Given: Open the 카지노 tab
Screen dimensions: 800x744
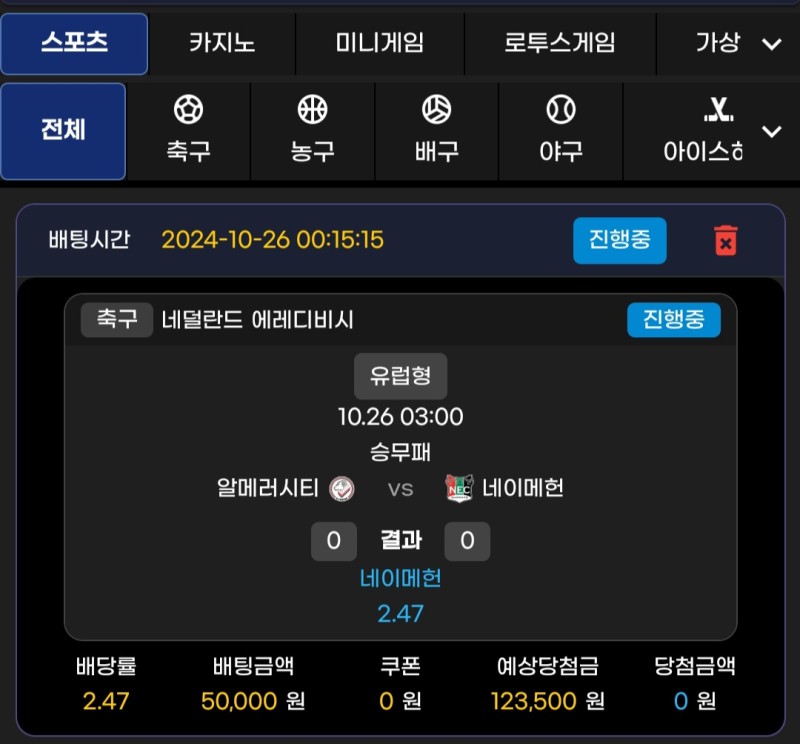Looking at the screenshot, I should [x=221, y=43].
